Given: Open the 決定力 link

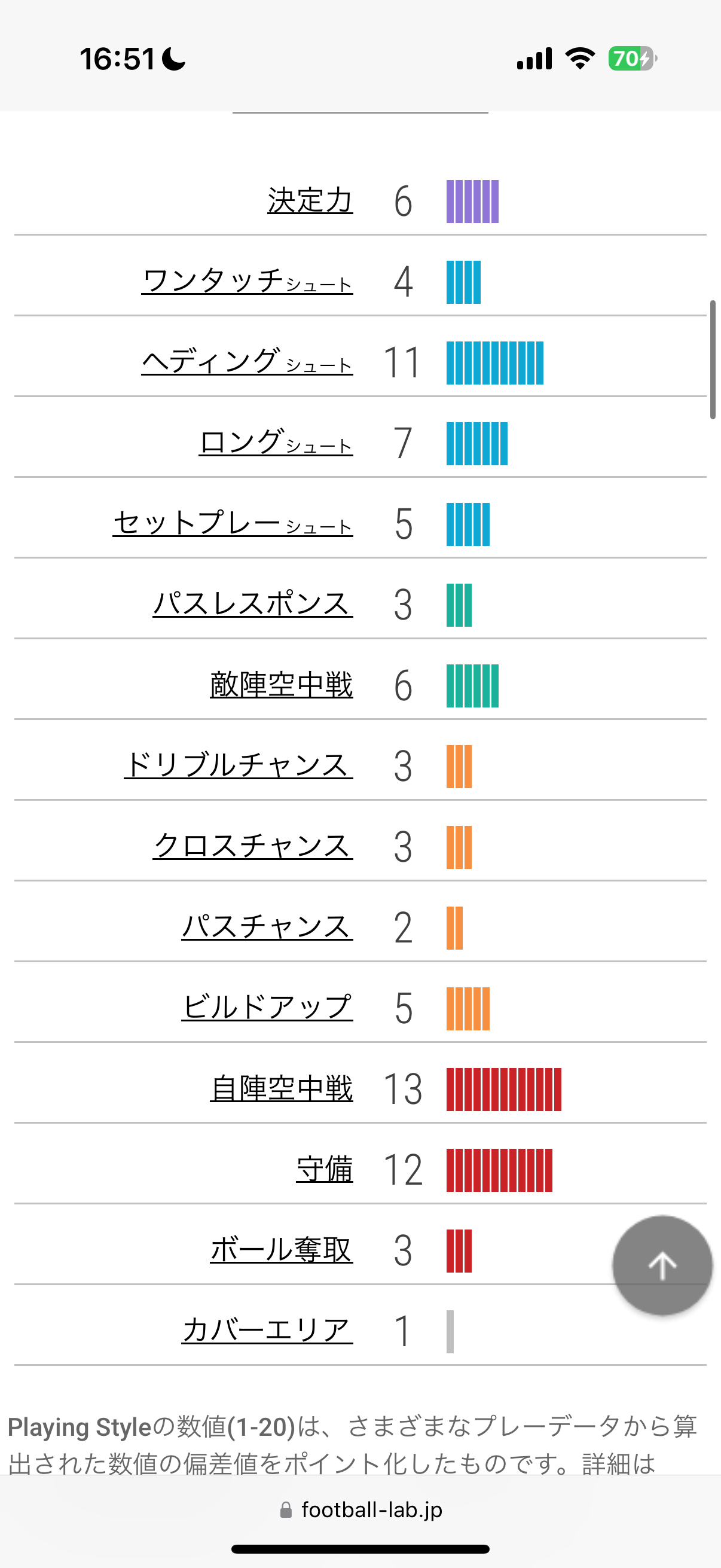Looking at the screenshot, I should [x=310, y=201].
